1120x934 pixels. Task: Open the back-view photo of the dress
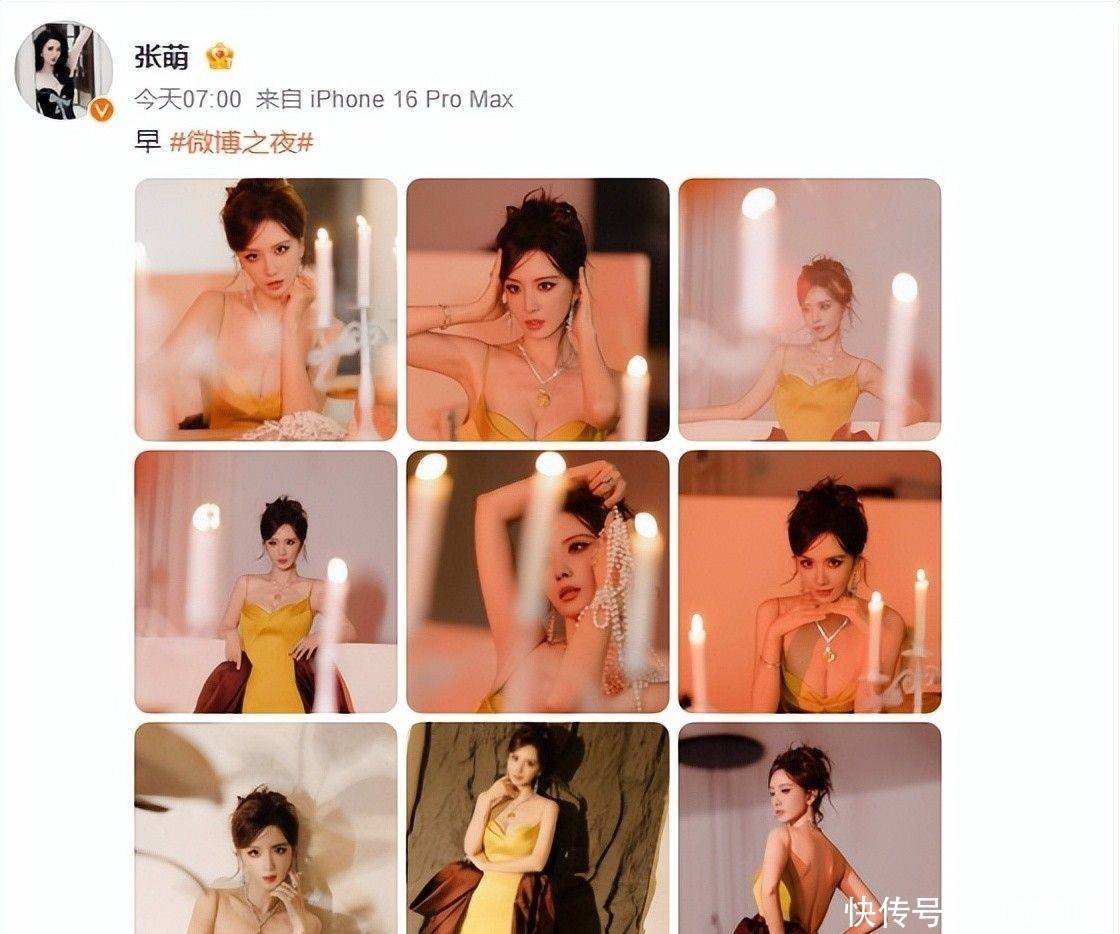coord(810,828)
